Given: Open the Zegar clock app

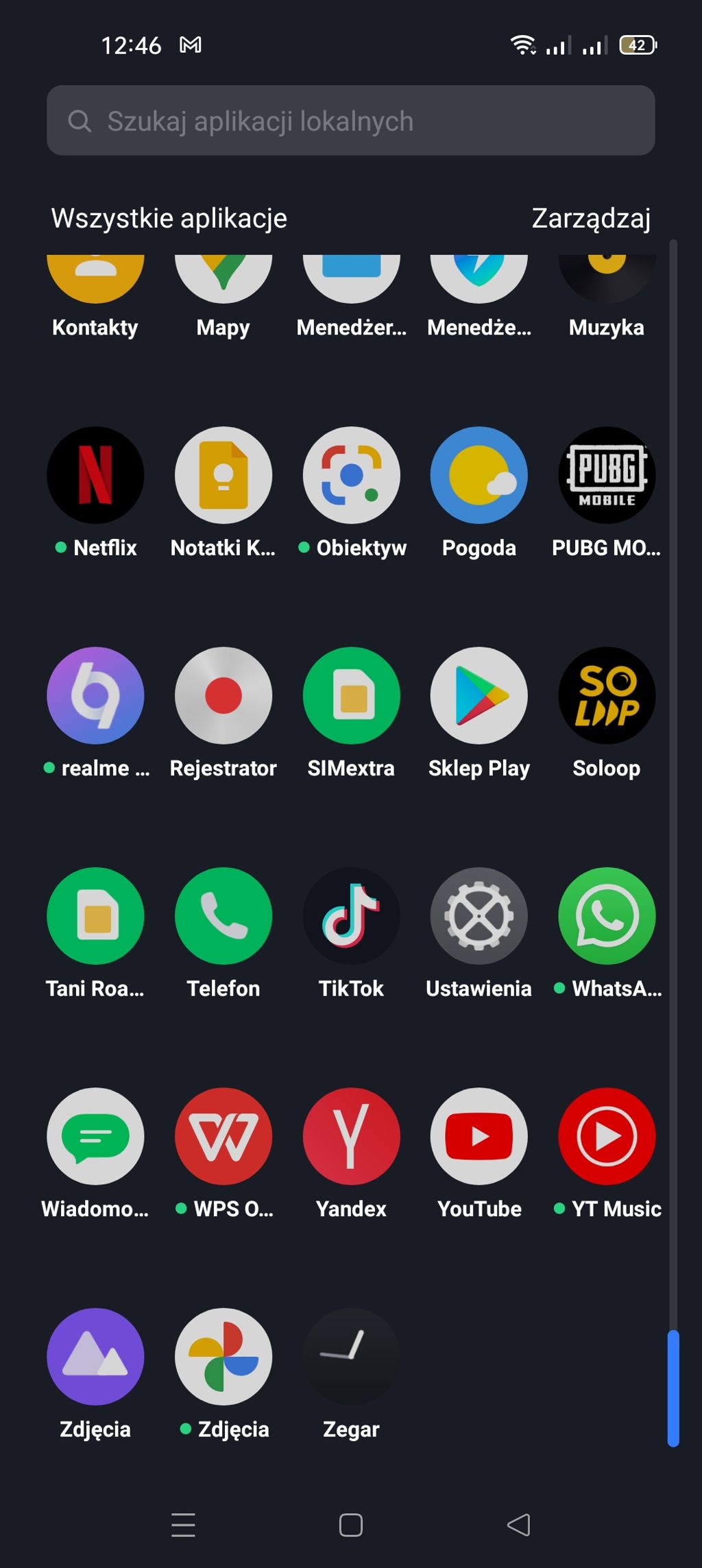Looking at the screenshot, I should pyautogui.click(x=351, y=1356).
